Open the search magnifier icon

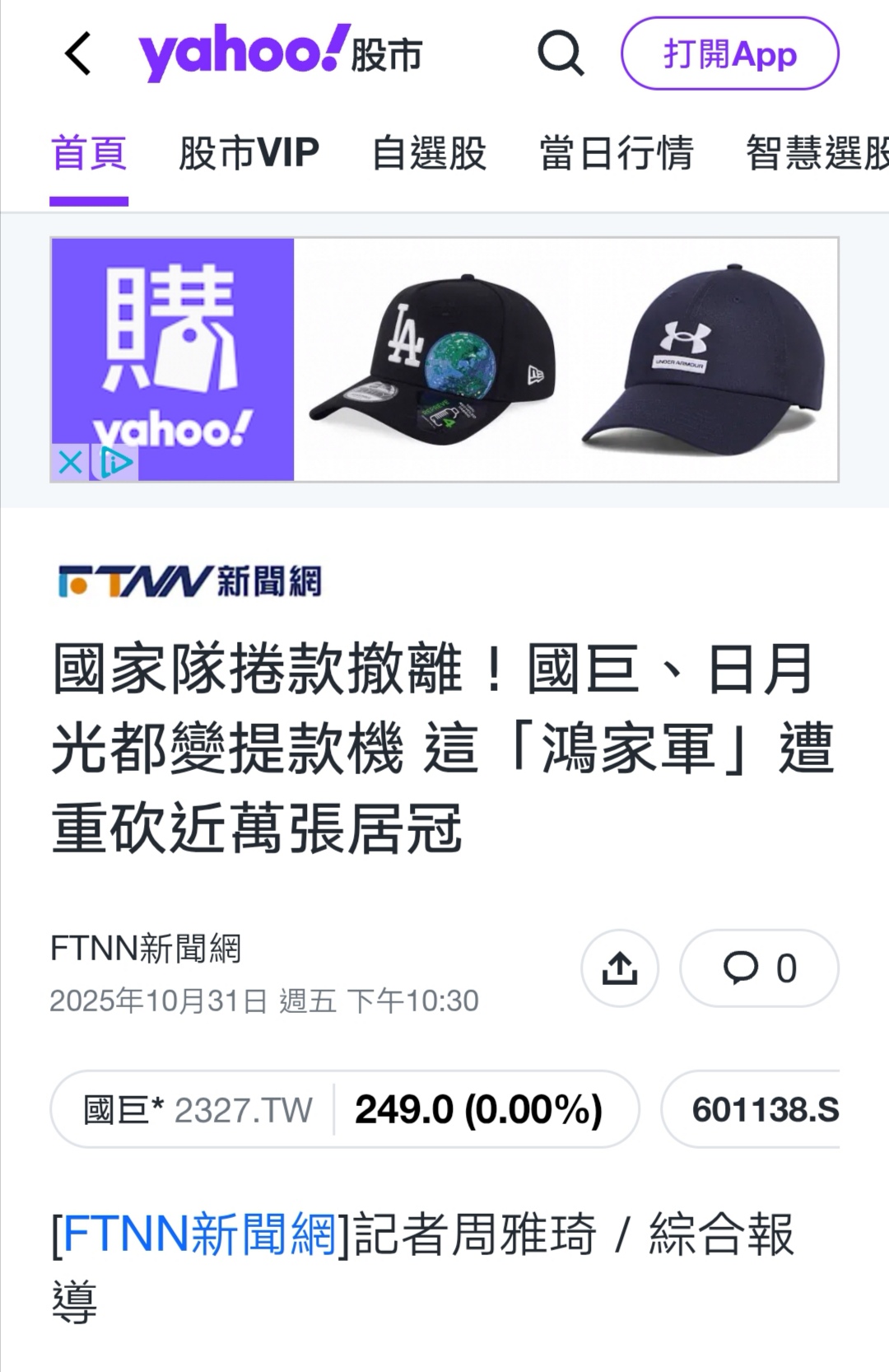561,54
